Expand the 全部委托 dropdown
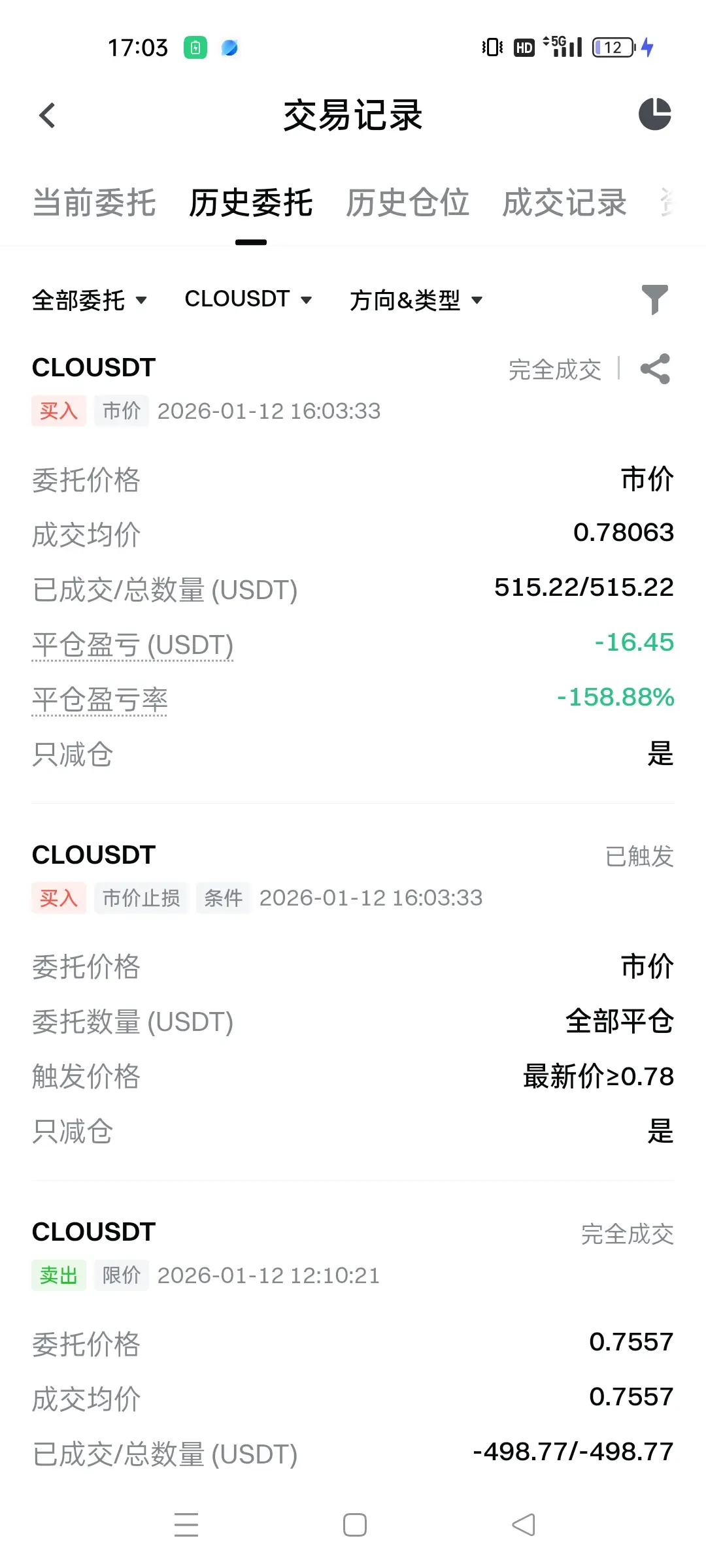 pyautogui.click(x=90, y=300)
